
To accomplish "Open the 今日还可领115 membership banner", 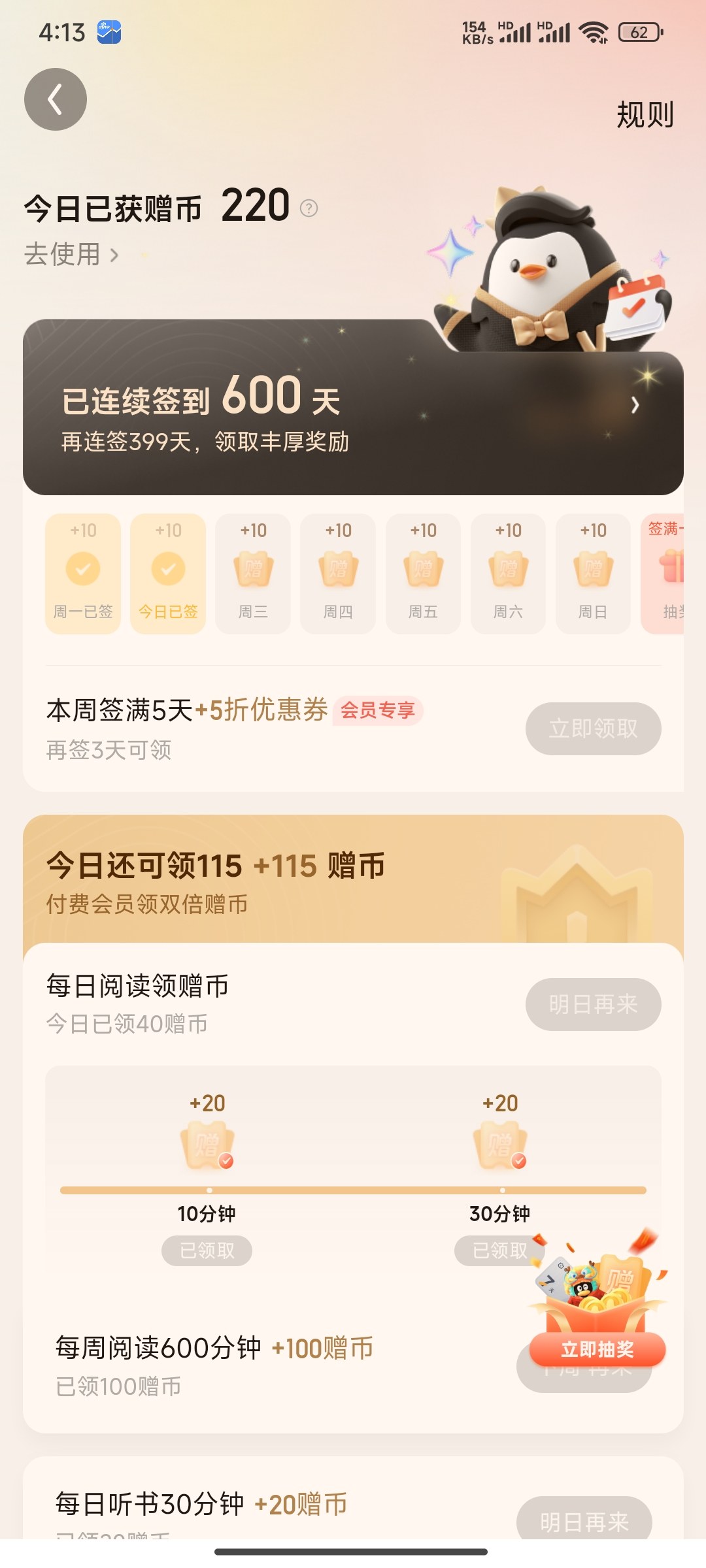I will coord(353,879).
